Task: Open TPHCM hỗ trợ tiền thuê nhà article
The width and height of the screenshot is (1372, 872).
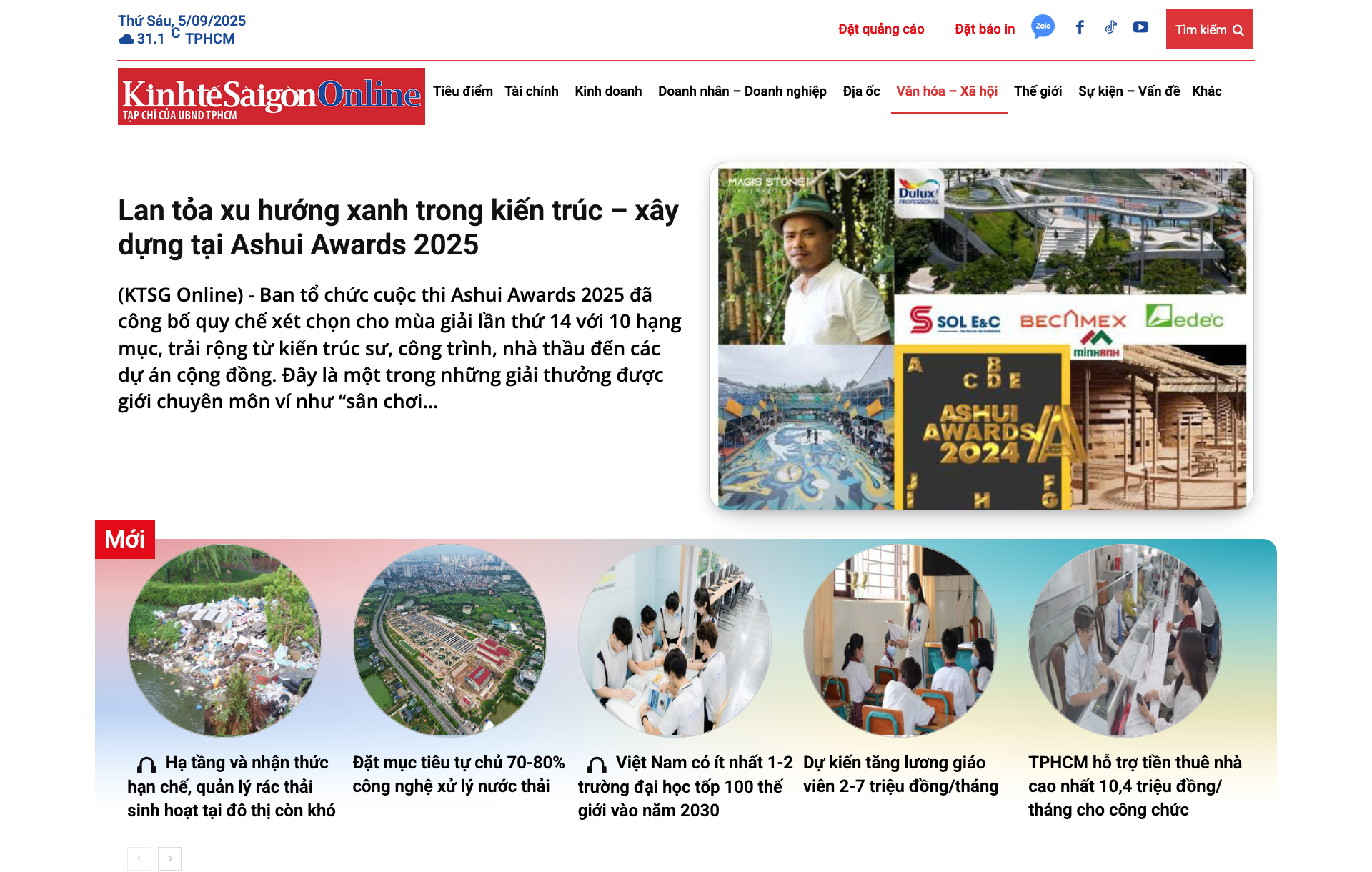Action: click(x=1134, y=786)
